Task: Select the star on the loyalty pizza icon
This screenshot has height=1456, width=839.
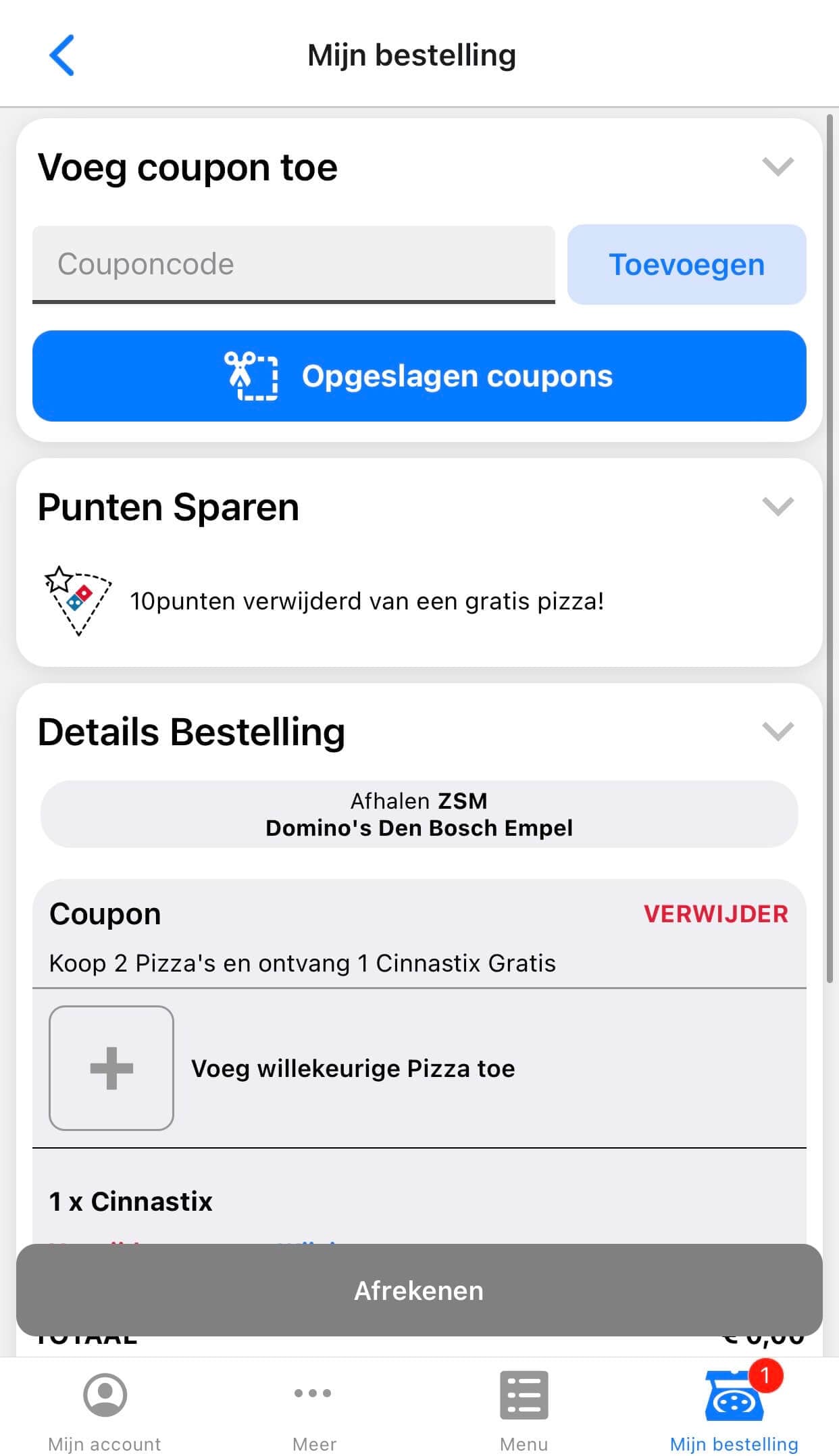Action: click(x=59, y=579)
